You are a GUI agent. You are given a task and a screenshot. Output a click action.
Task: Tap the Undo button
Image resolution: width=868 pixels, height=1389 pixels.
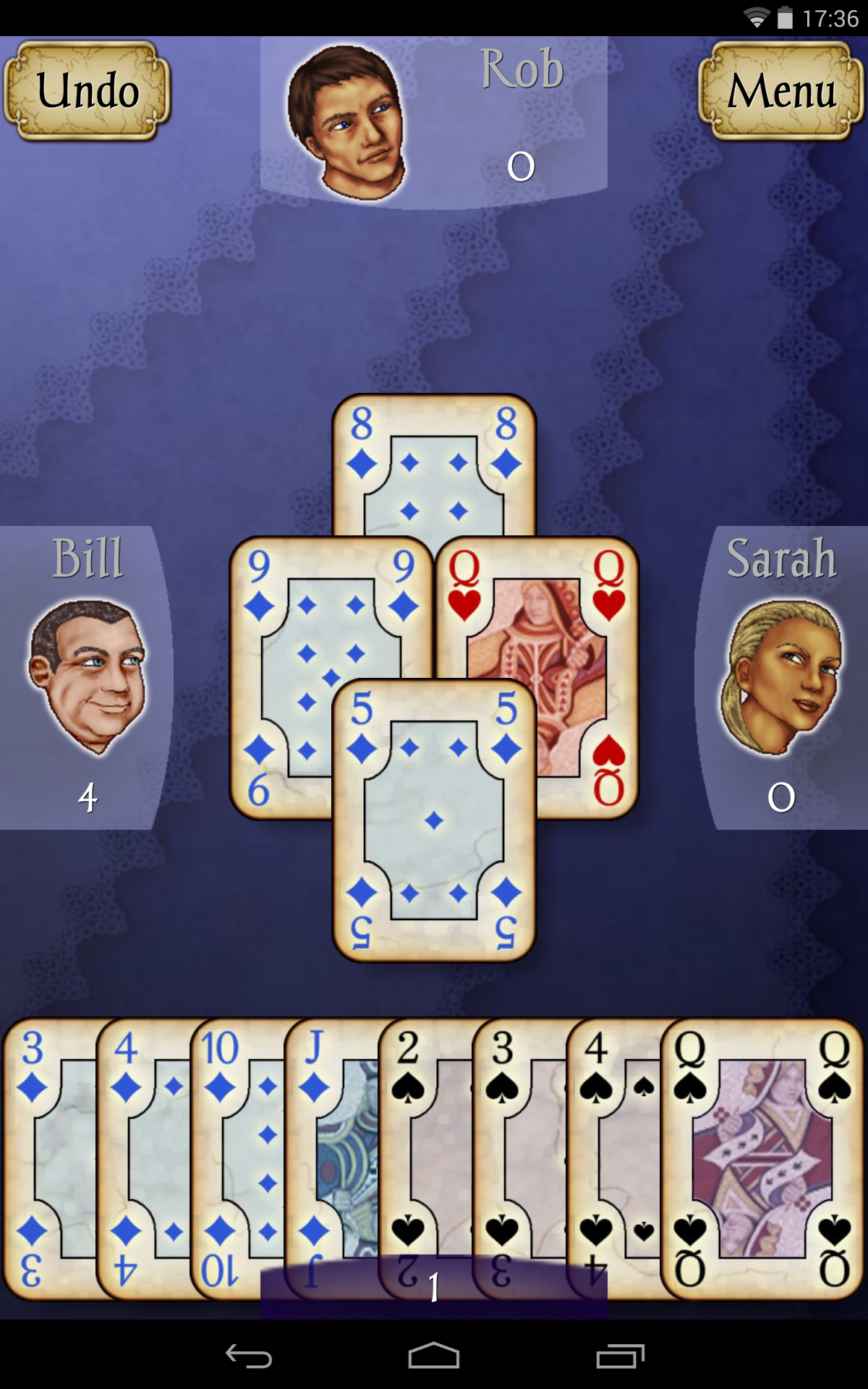pos(88,91)
